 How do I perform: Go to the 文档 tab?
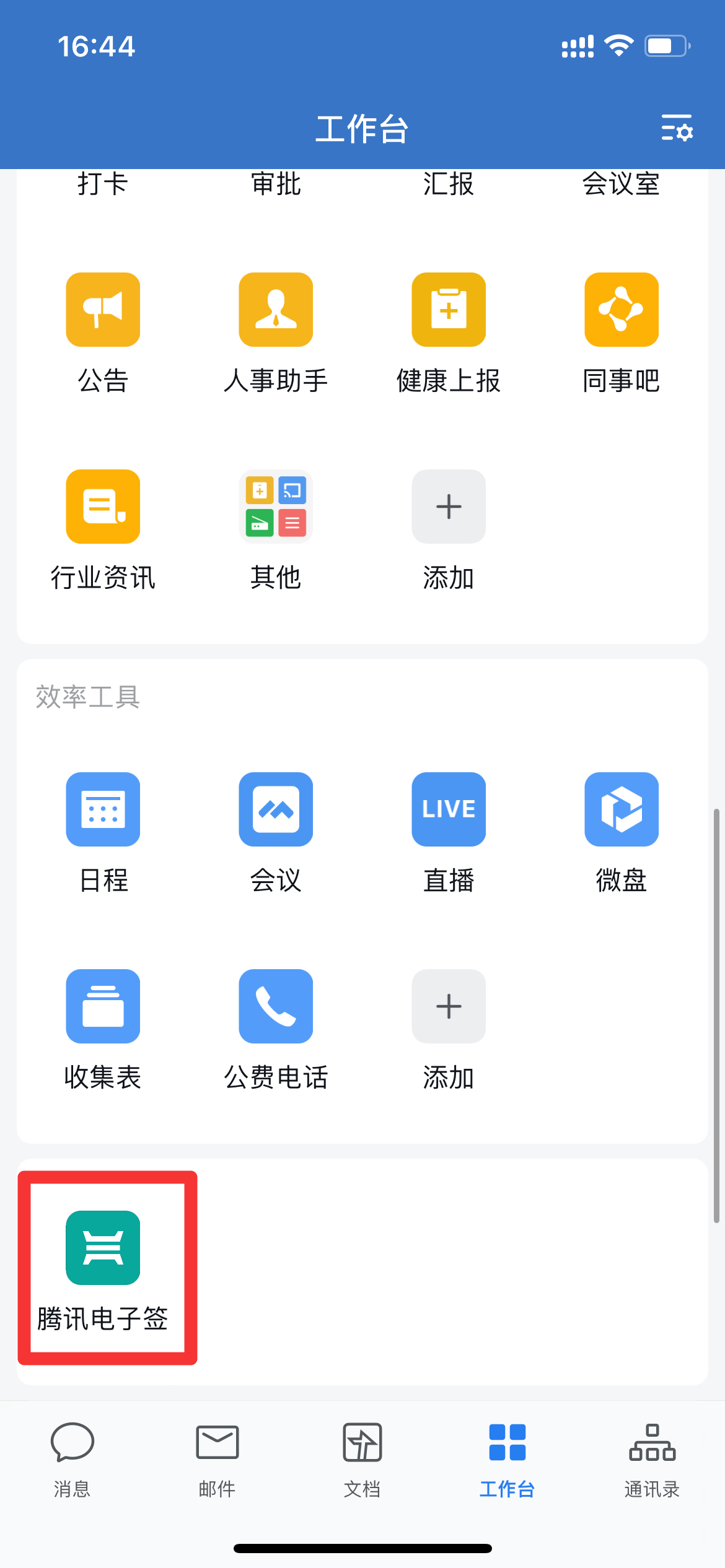362,1460
